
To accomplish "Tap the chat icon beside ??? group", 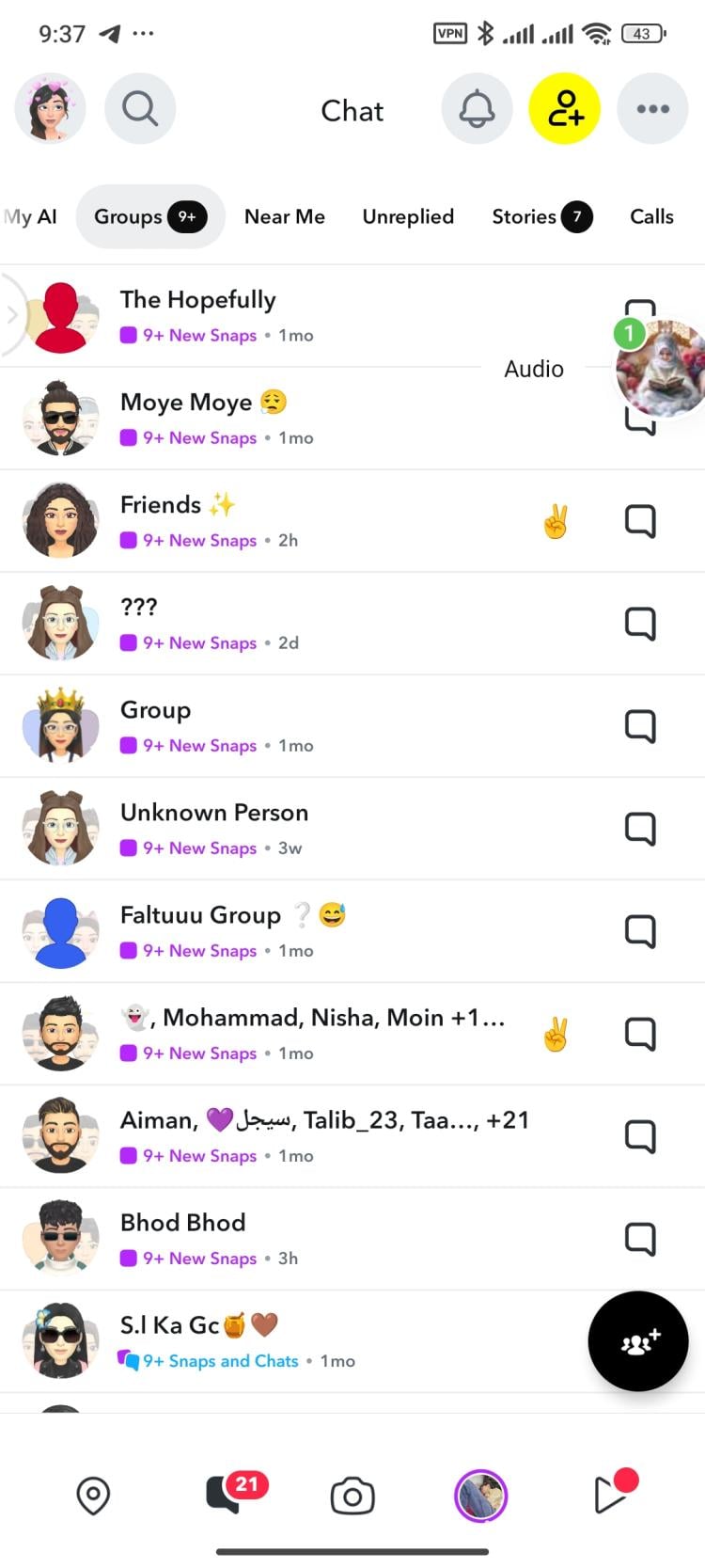I will 640,624.
